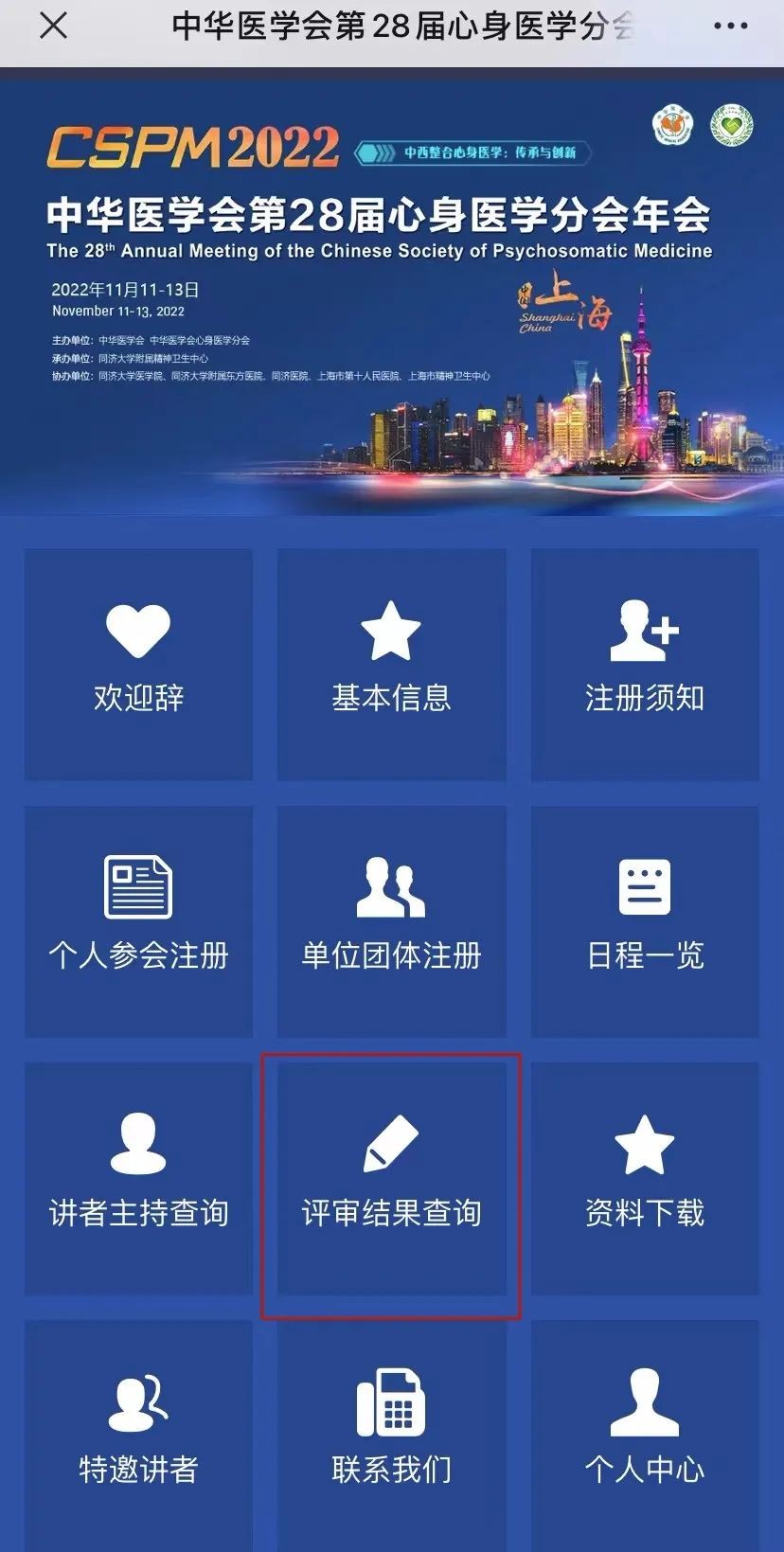The image size is (784, 1552).
Task: Go to 个人中心 personal center
Action: pyautogui.click(x=645, y=1436)
